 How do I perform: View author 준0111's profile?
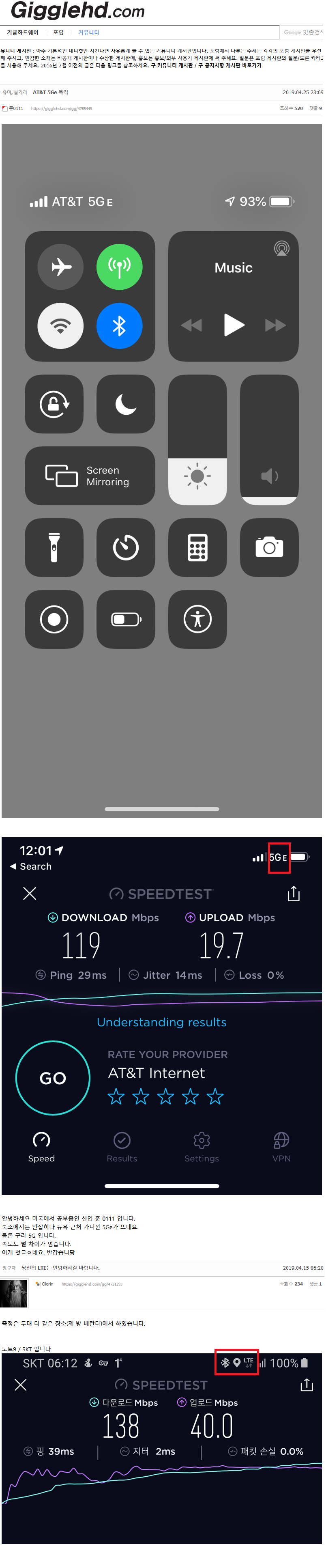tap(16, 108)
